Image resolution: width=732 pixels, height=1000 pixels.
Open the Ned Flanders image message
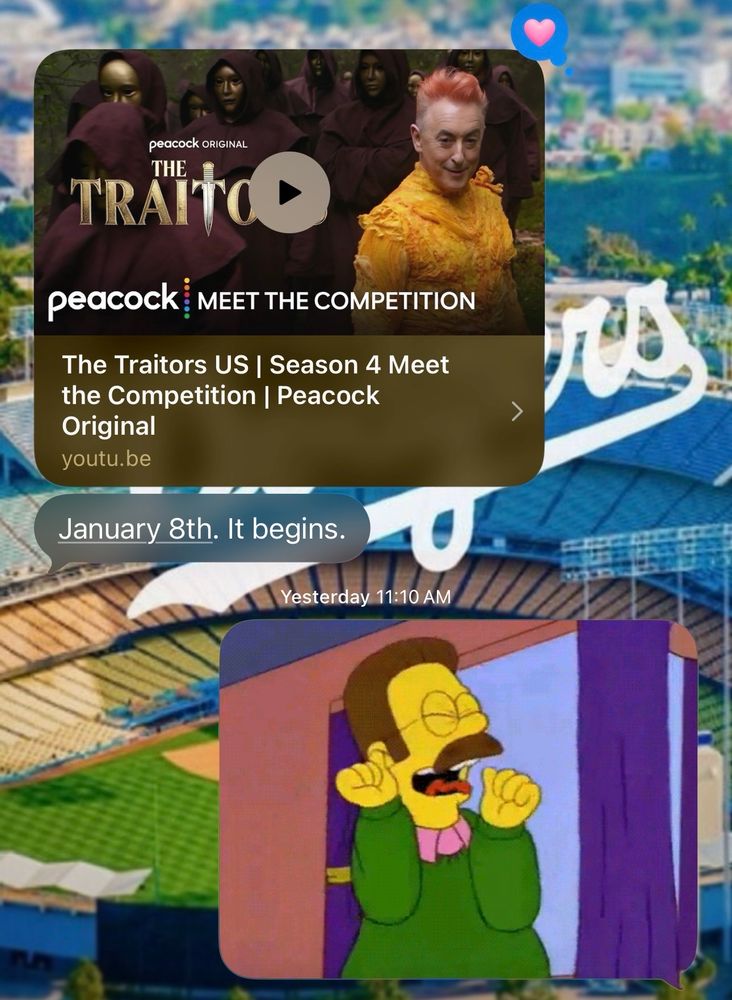pos(458,799)
